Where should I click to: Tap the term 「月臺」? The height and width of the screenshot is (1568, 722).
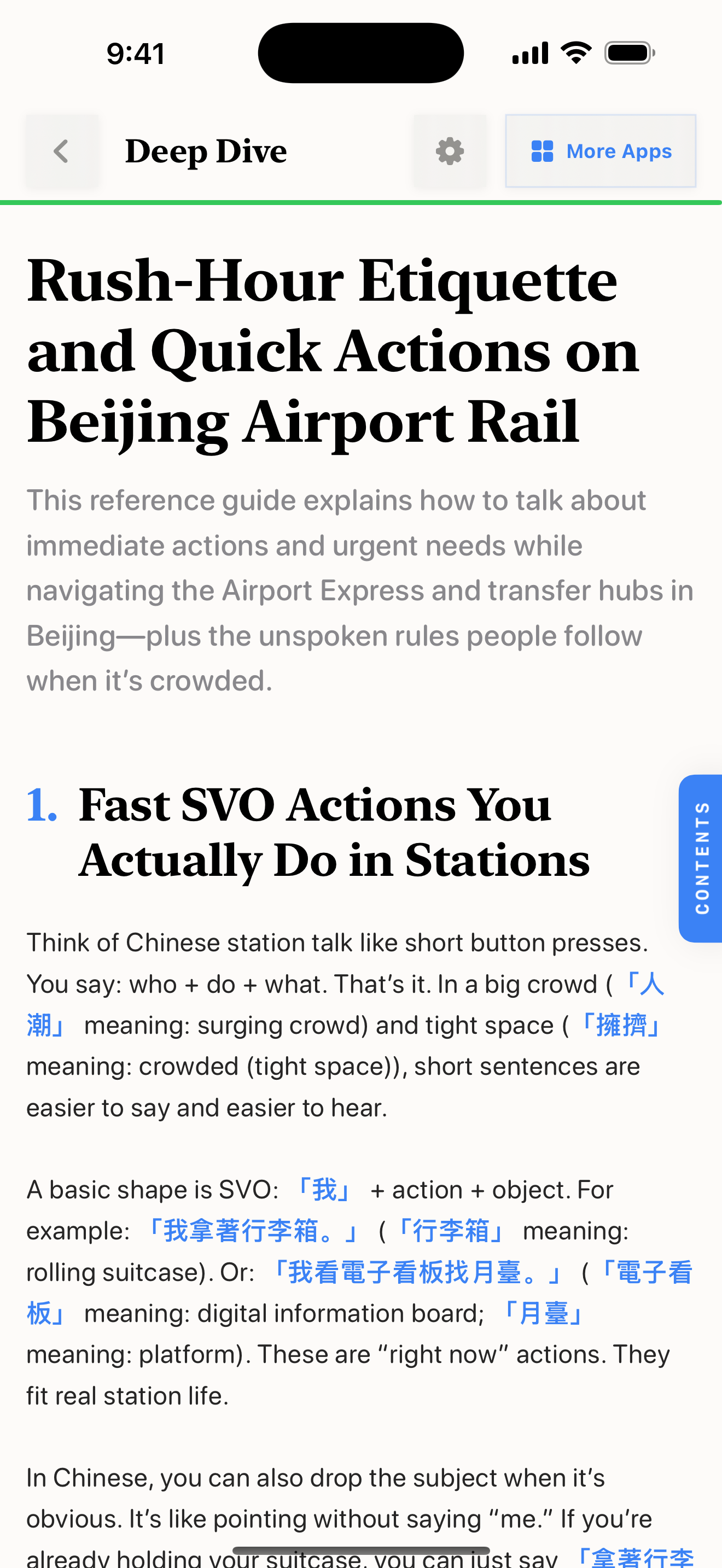tap(543, 1314)
